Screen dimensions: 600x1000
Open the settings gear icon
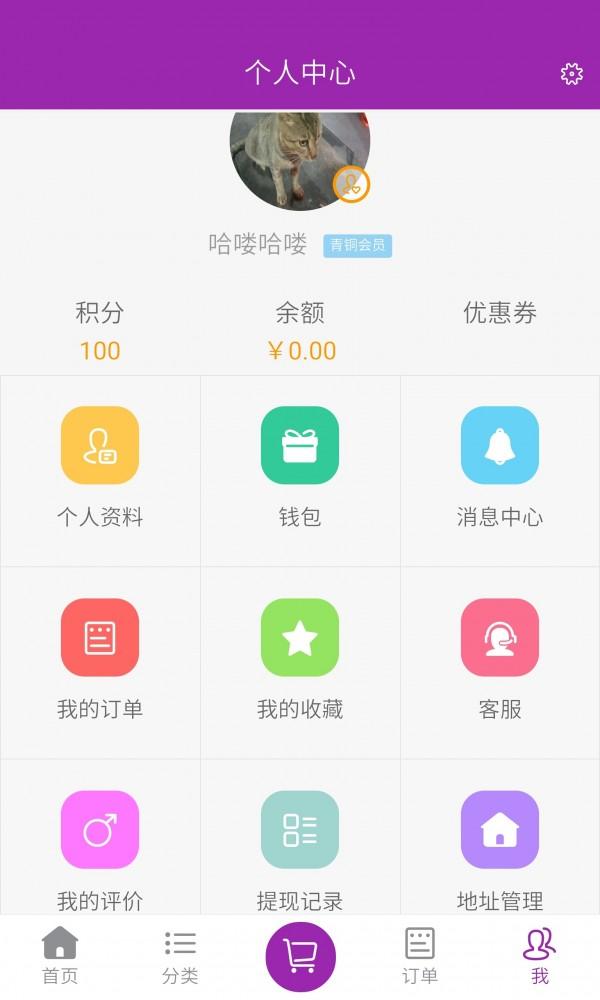571,74
